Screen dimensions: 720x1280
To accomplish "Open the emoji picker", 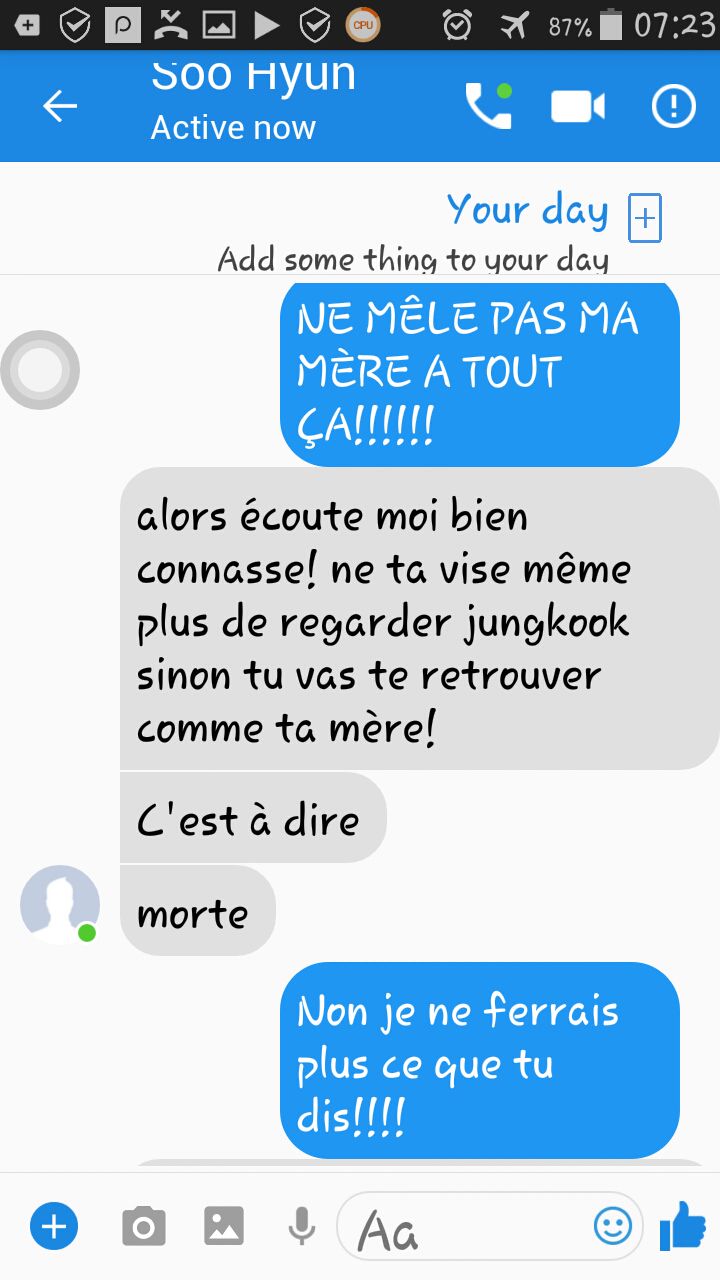I will 612,1226.
